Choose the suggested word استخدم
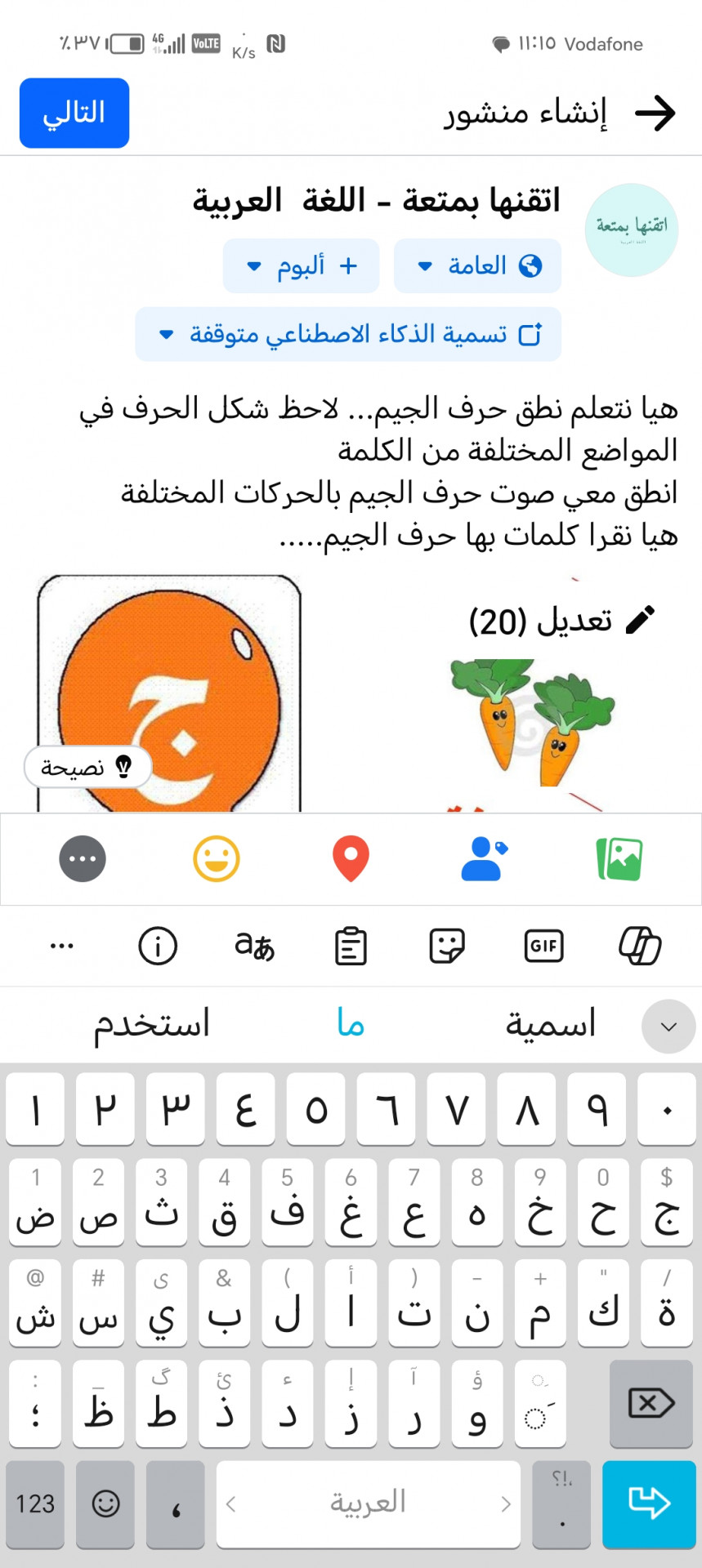Image resolution: width=702 pixels, height=1568 pixels. tap(151, 1024)
